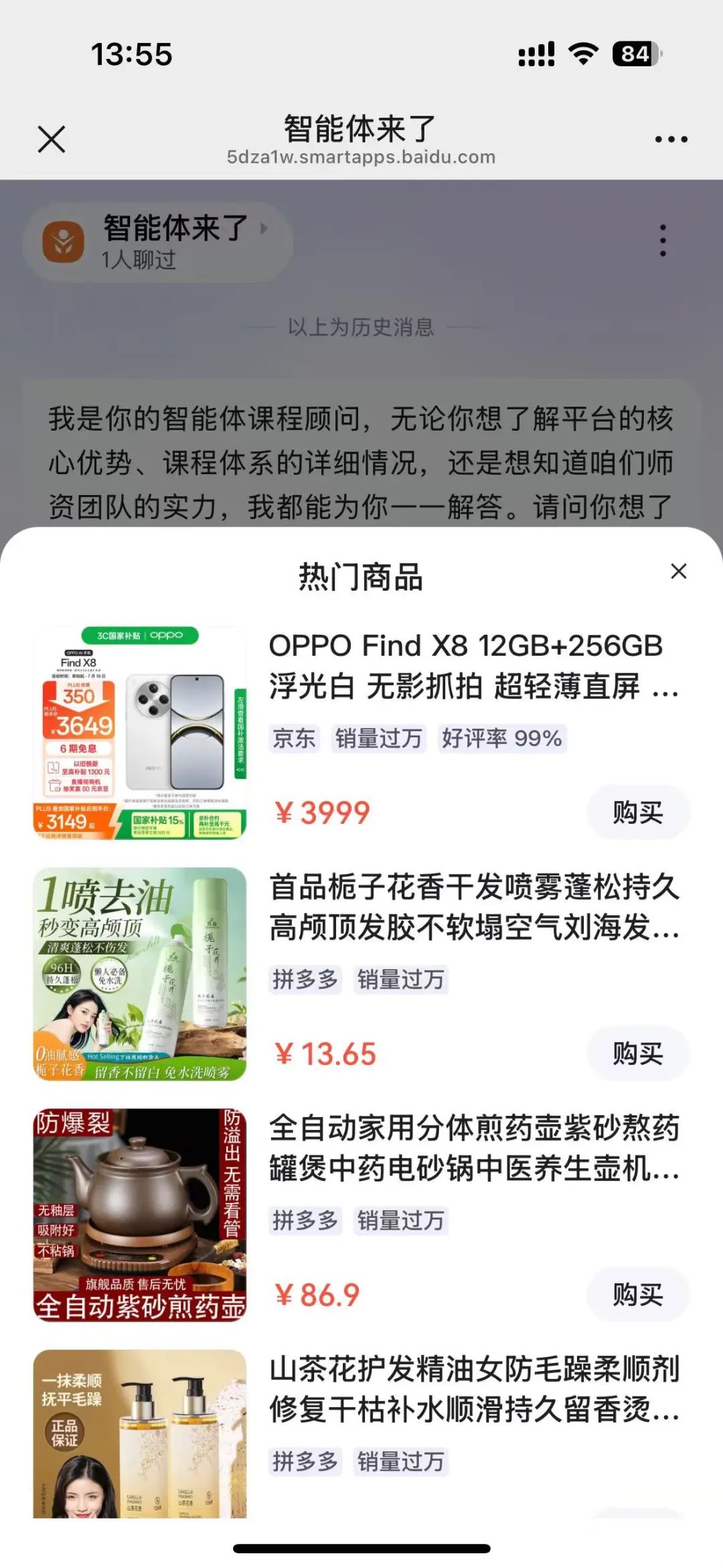Open the vertical three-dot menu beside the agent name
Viewport: 723px width, 1568px height.
click(x=662, y=239)
